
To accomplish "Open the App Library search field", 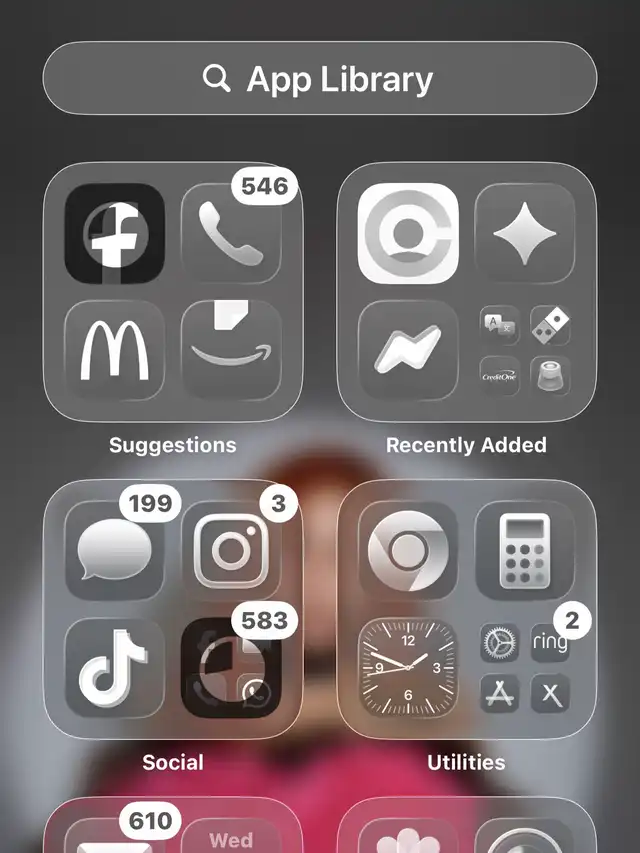I will pos(320,78).
